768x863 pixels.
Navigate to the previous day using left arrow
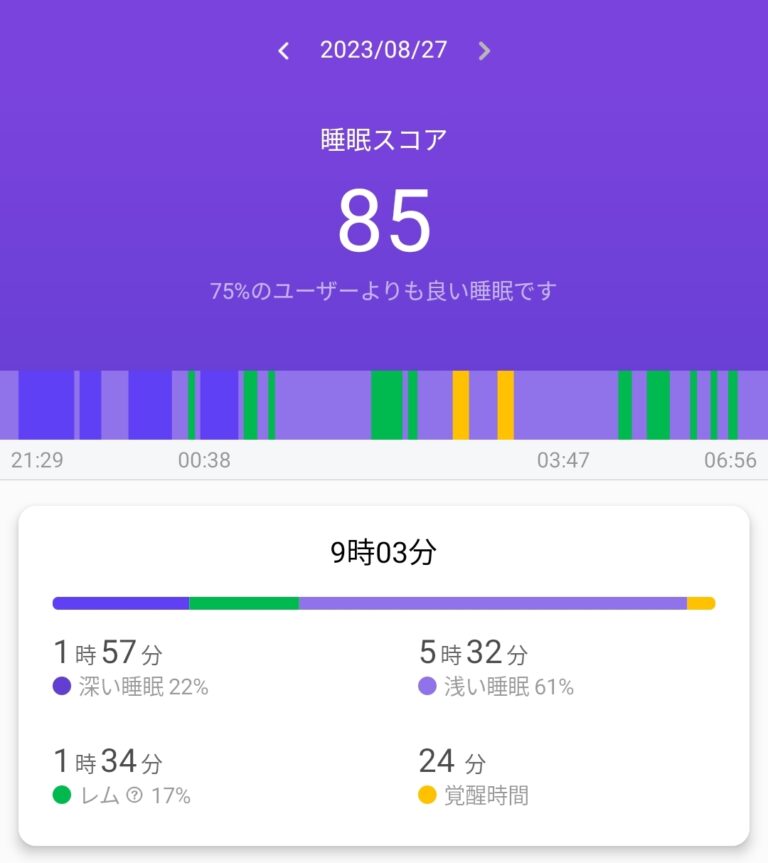(283, 50)
